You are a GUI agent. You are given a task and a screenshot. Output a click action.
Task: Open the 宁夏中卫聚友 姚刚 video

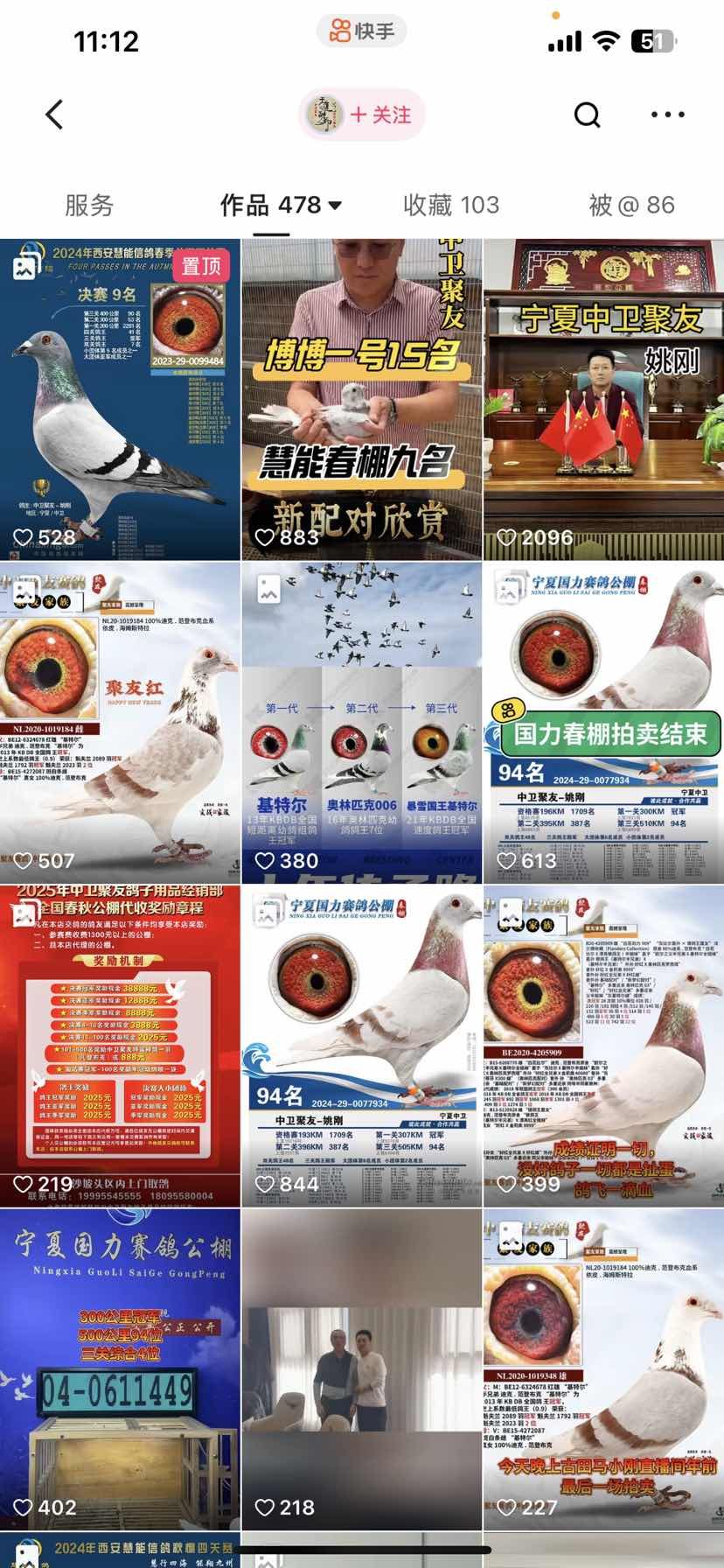(x=604, y=399)
